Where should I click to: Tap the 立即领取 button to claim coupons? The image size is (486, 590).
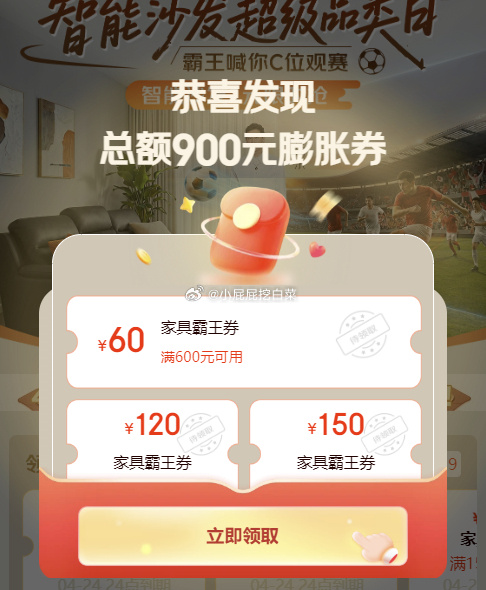point(243,536)
